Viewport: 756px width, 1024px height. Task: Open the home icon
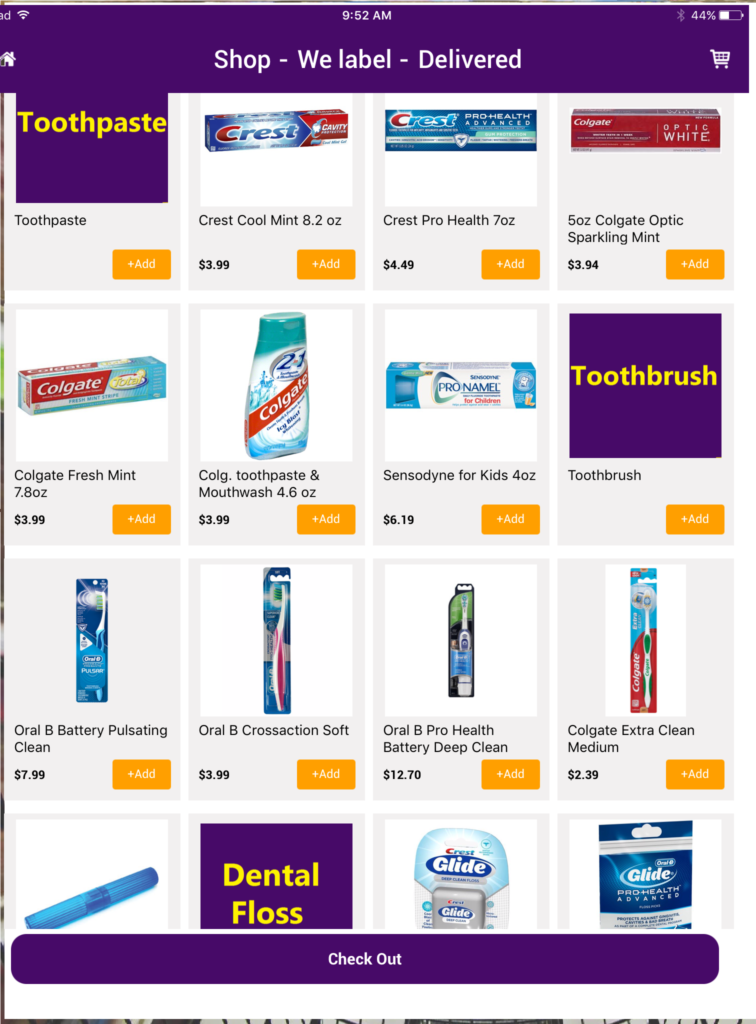click(x=8, y=59)
